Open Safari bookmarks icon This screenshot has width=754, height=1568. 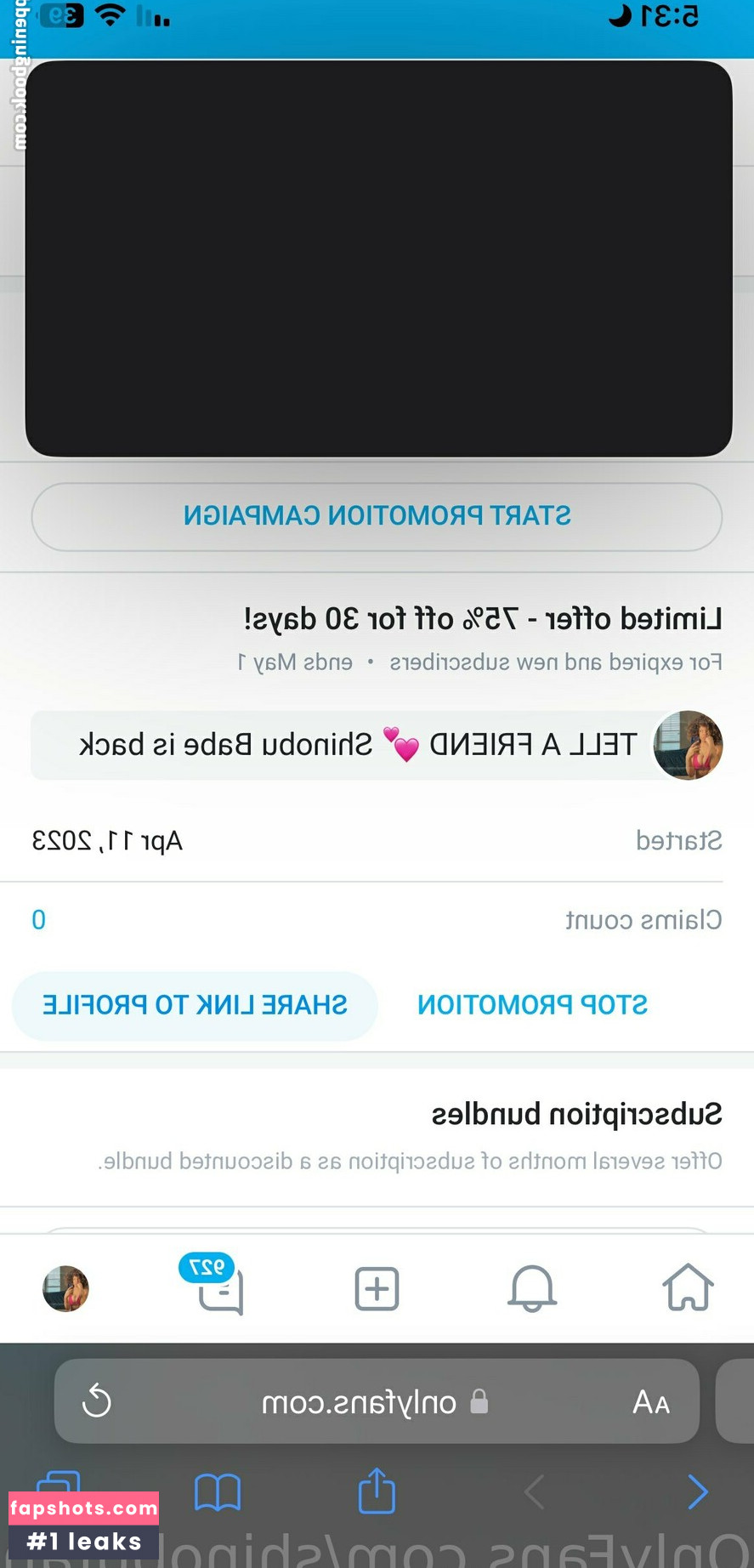218,1492
